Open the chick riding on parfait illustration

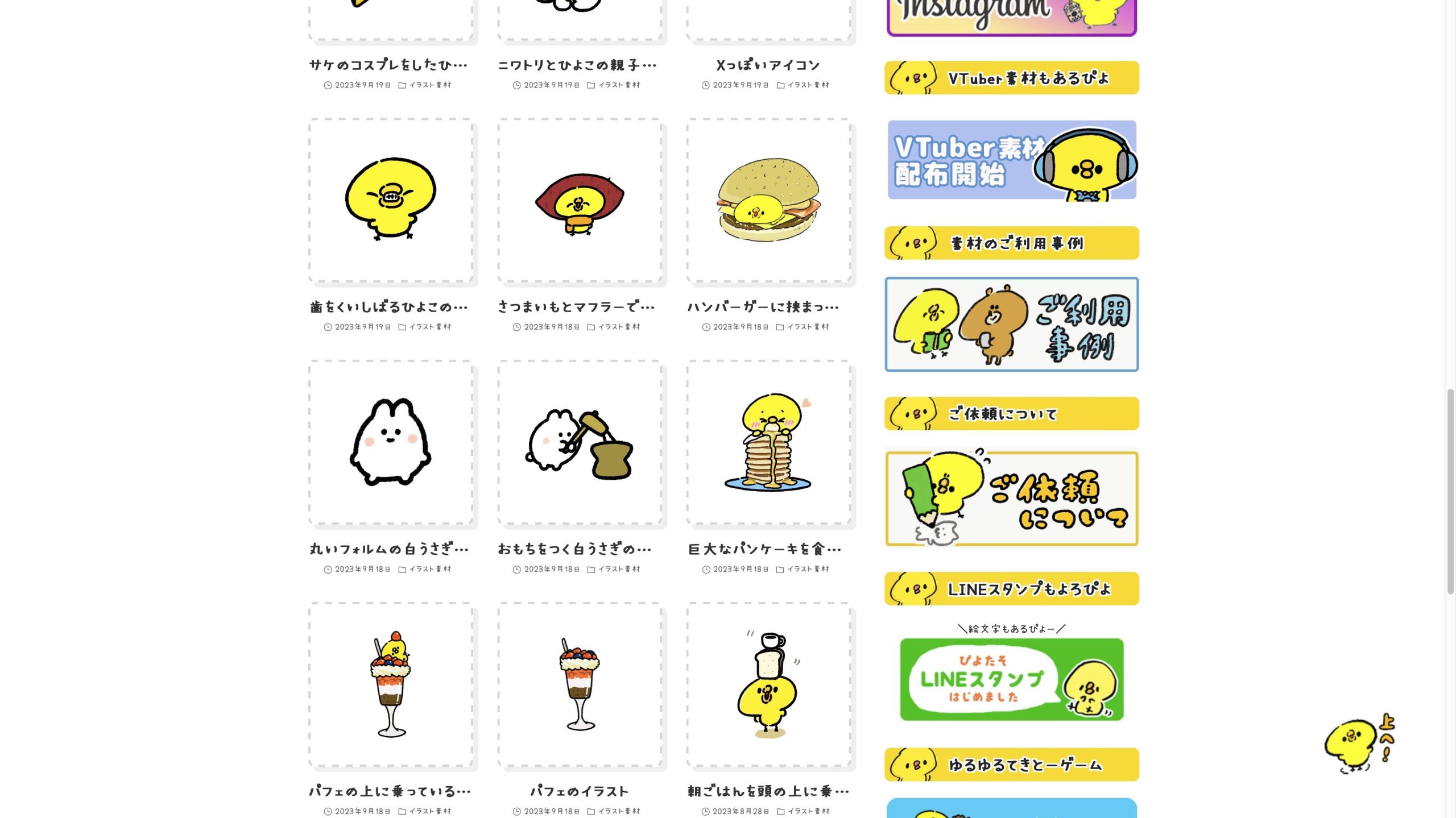pos(391,684)
